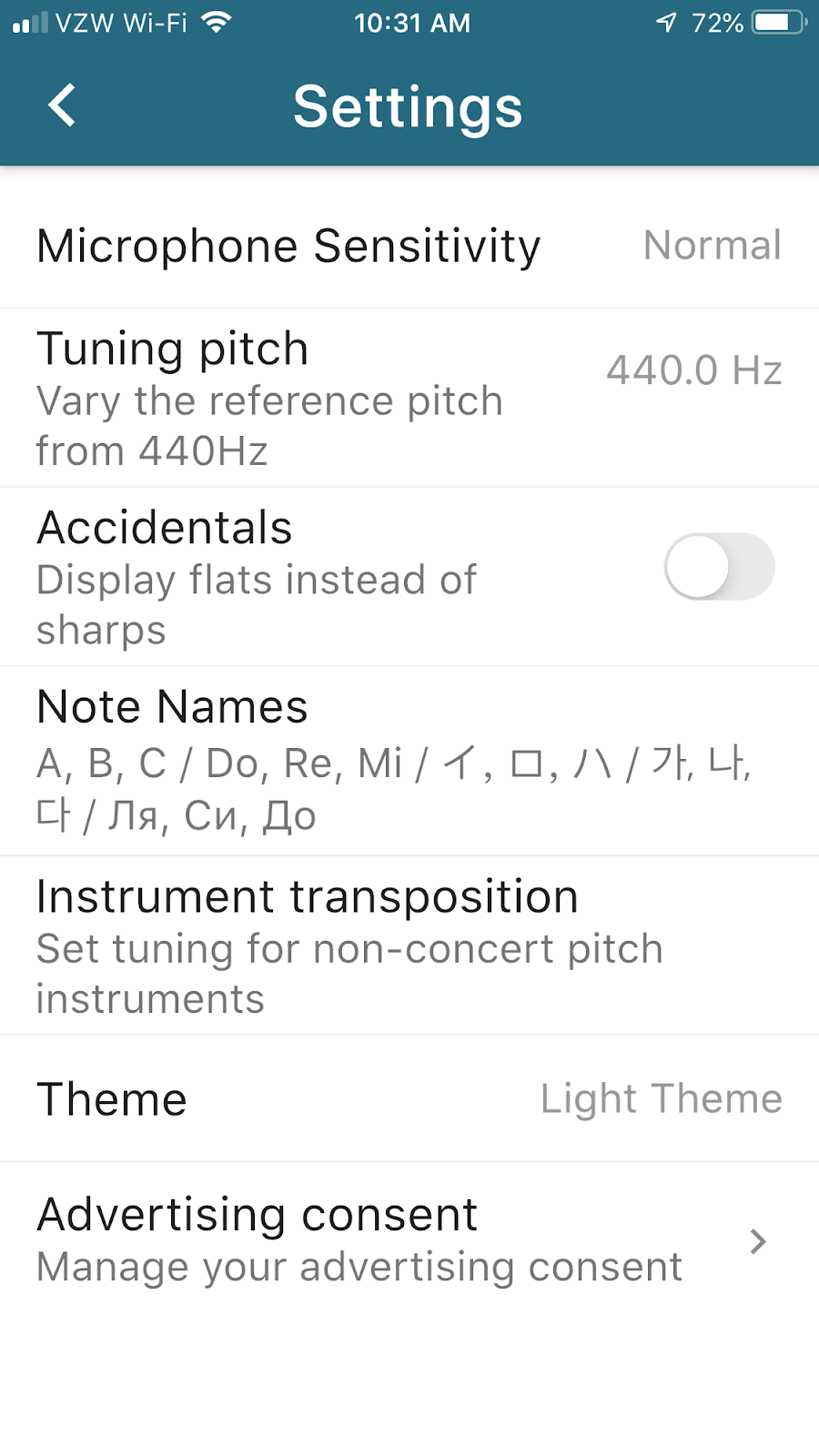Go back from Settings

(62, 106)
